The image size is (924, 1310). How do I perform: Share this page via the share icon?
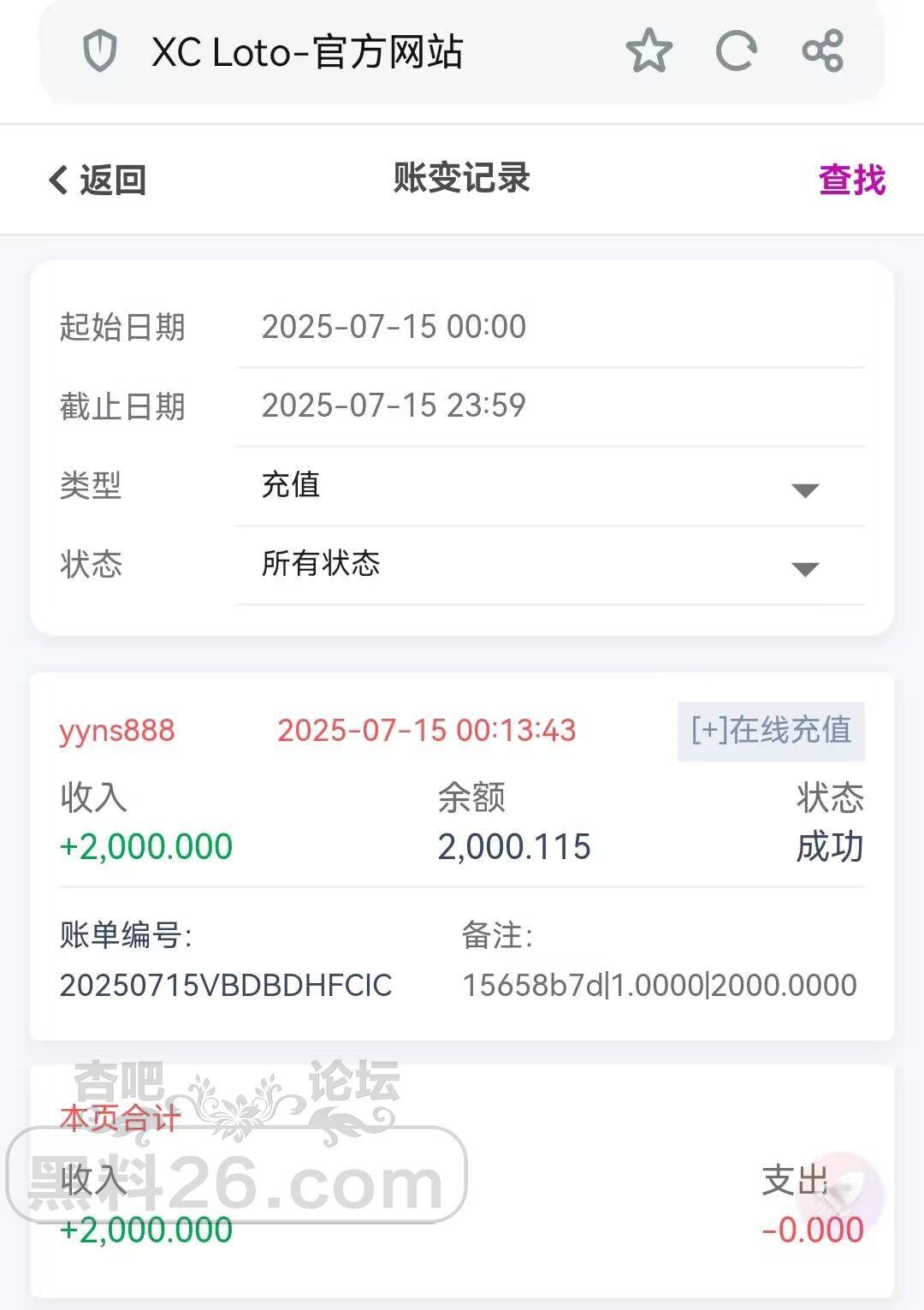(823, 51)
